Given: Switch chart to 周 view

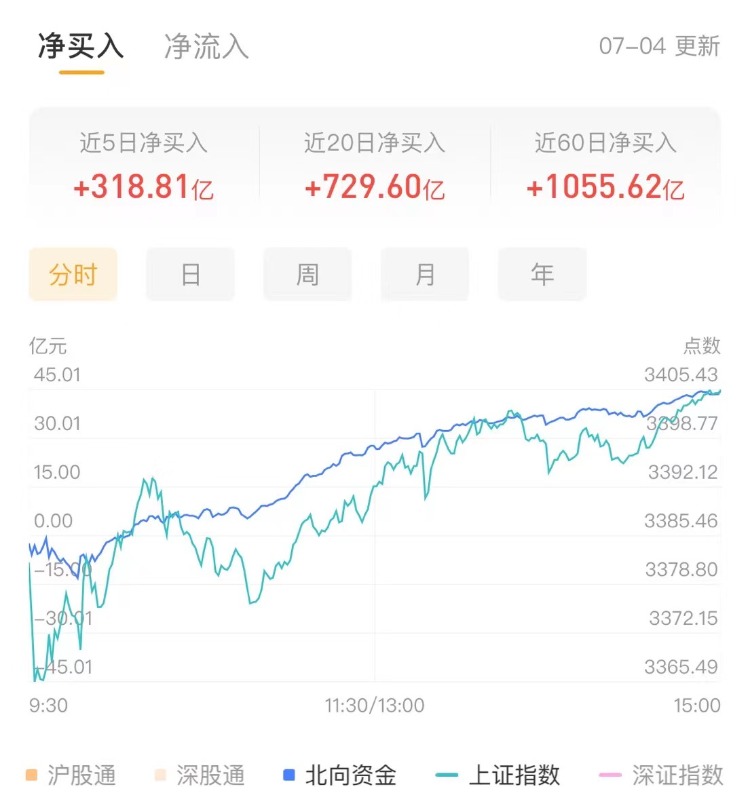Looking at the screenshot, I should [x=307, y=275].
